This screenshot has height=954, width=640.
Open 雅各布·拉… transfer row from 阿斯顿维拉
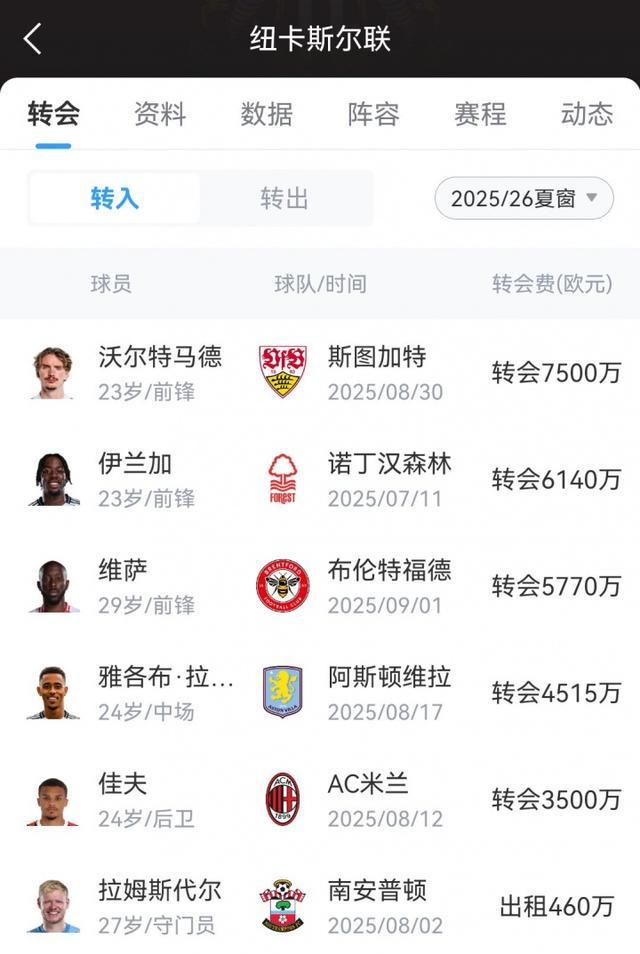click(320, 693)
